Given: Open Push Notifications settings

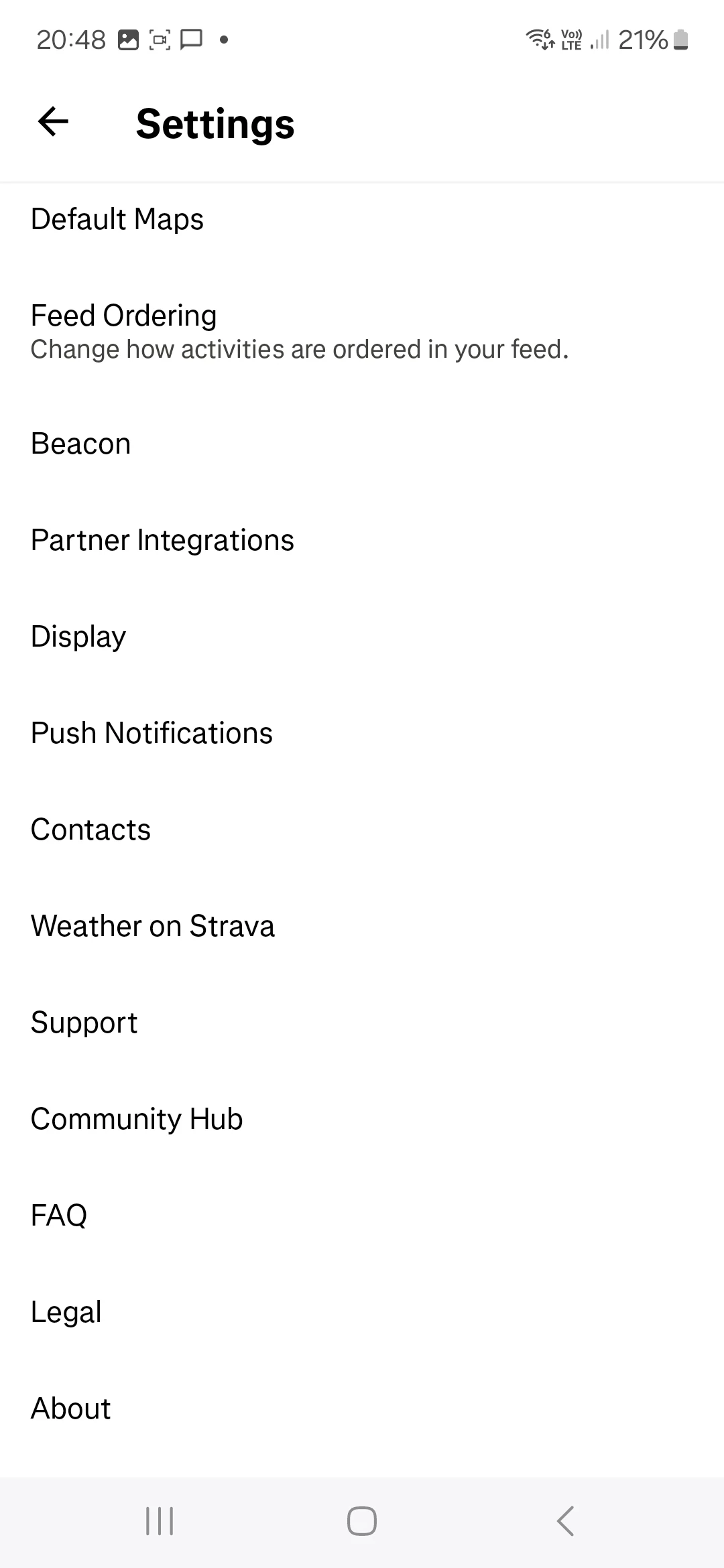Looking at the screenshot, I should point(362,733).
